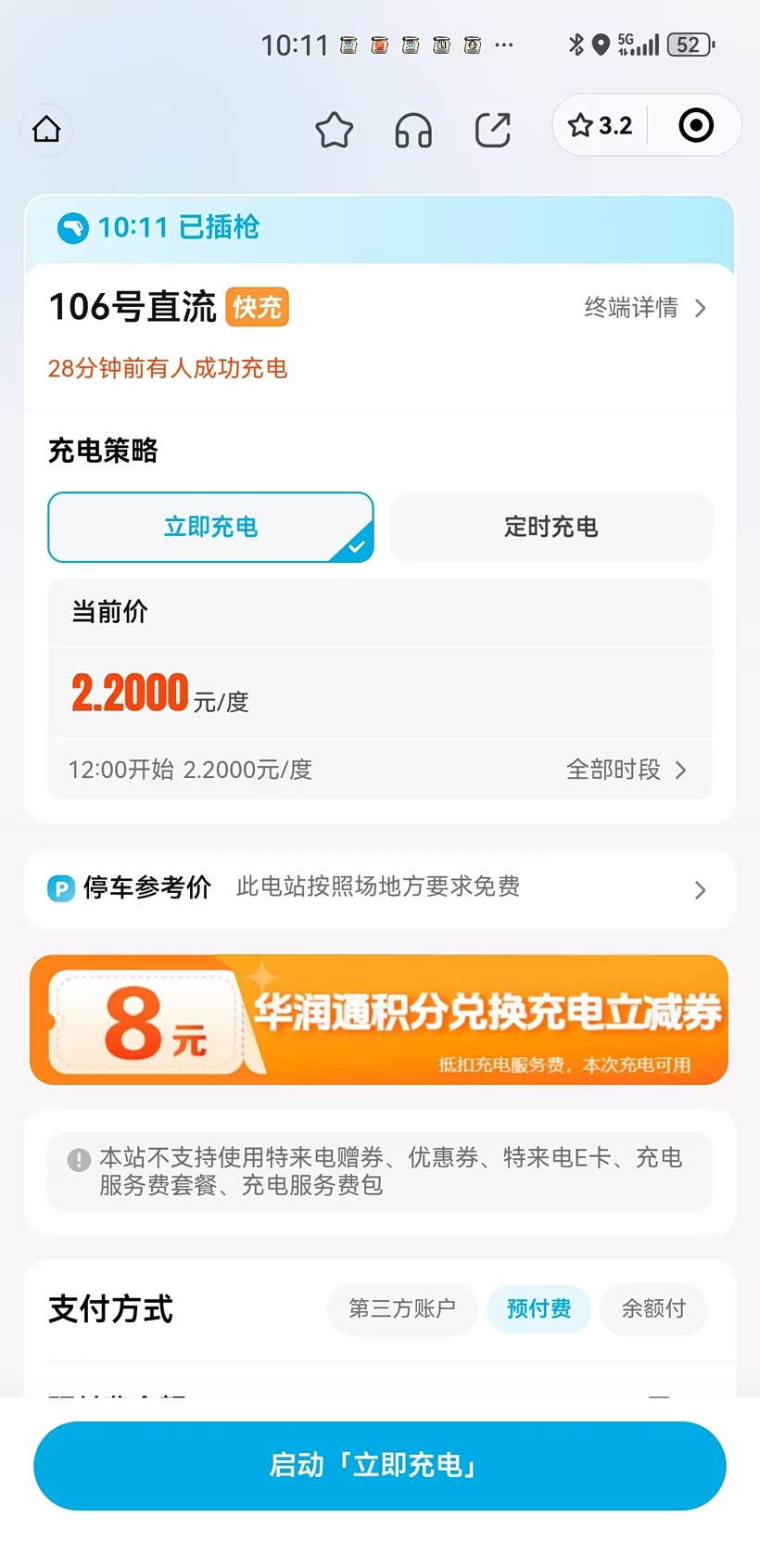Choose 预付费 payment method
Screen dimensions: 760x1568
point(538,1308)
